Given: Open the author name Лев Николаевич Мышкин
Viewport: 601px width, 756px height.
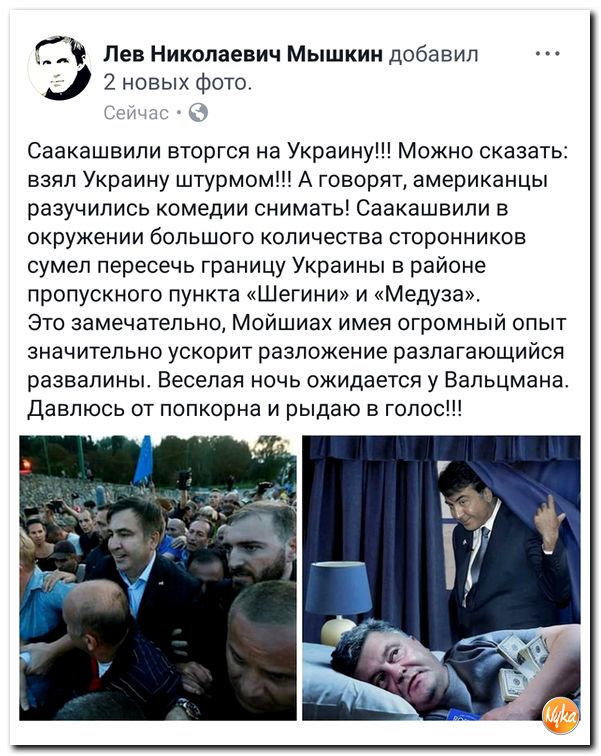Looking at the screenshot, I should [x=243, y=54].
